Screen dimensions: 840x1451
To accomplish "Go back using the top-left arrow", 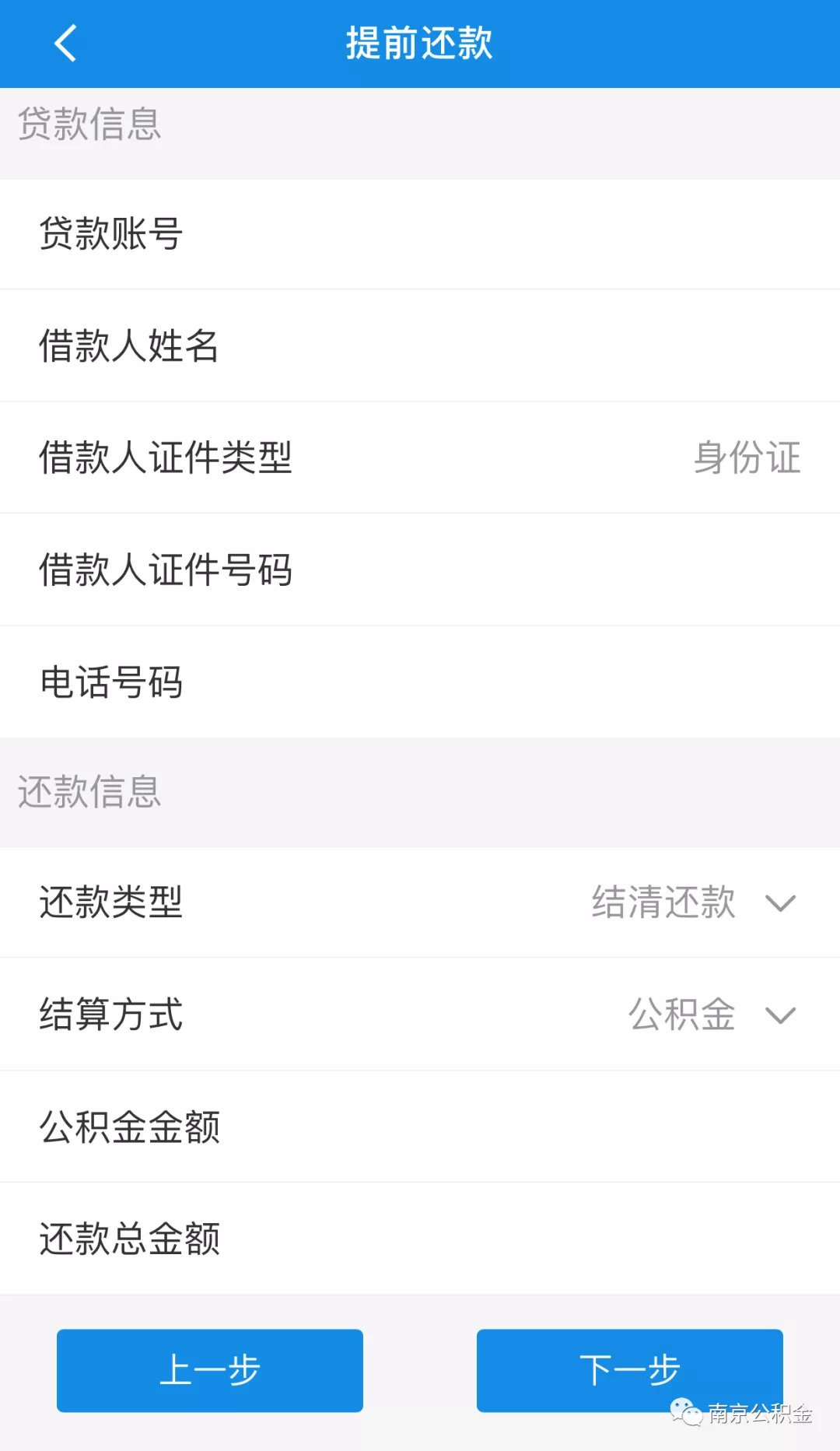I will (x=66, y=43).
